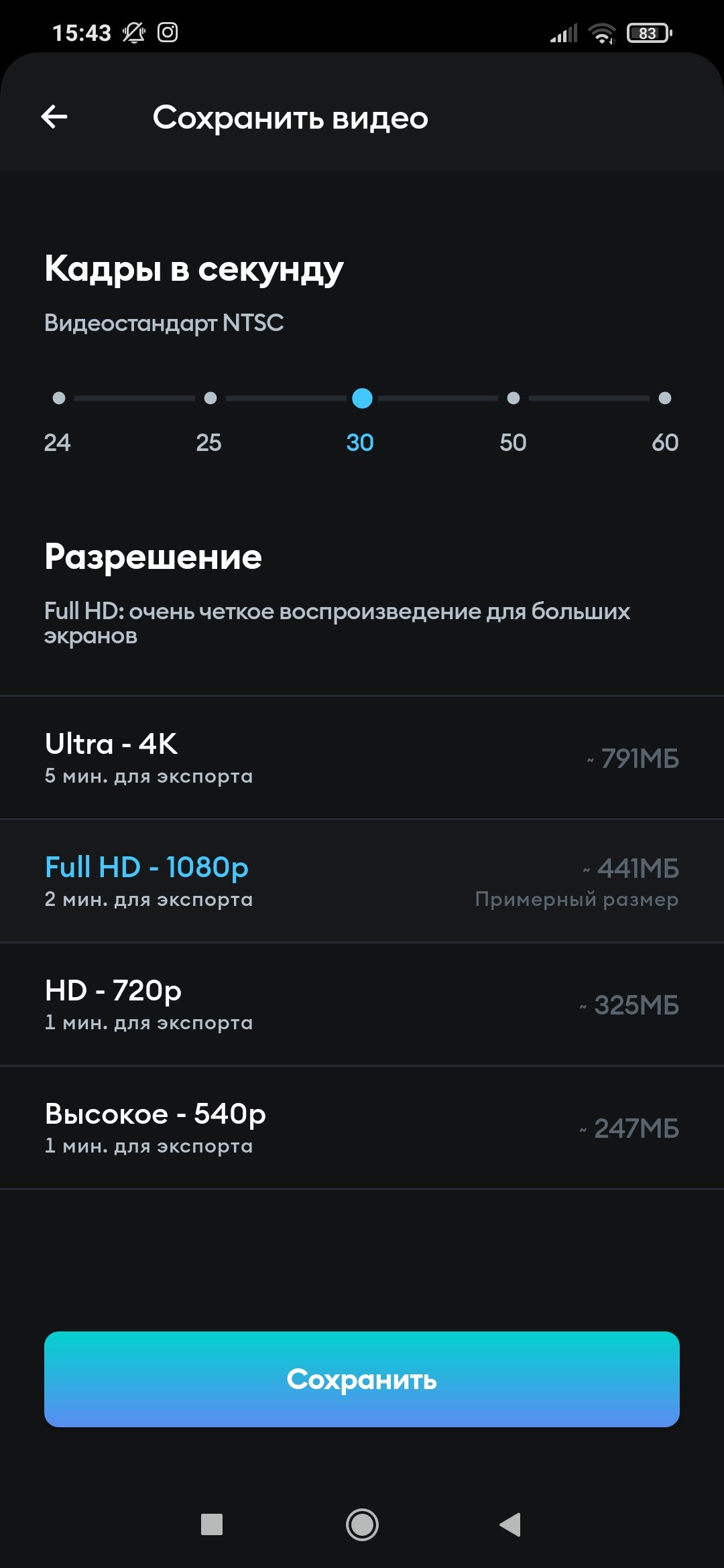Select the 30 fps point

point(362,398)
